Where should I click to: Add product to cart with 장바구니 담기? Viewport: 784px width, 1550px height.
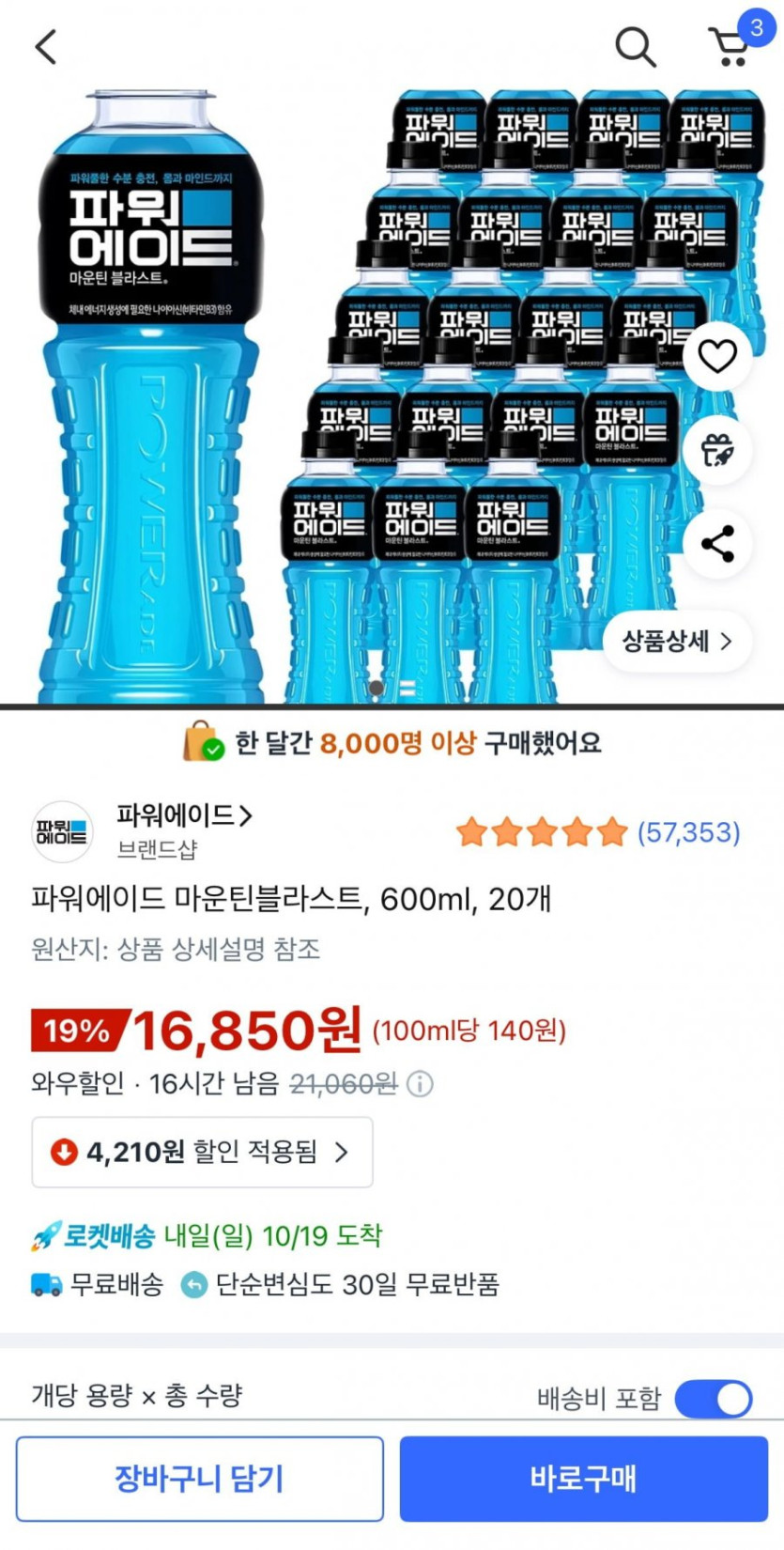202,1479
